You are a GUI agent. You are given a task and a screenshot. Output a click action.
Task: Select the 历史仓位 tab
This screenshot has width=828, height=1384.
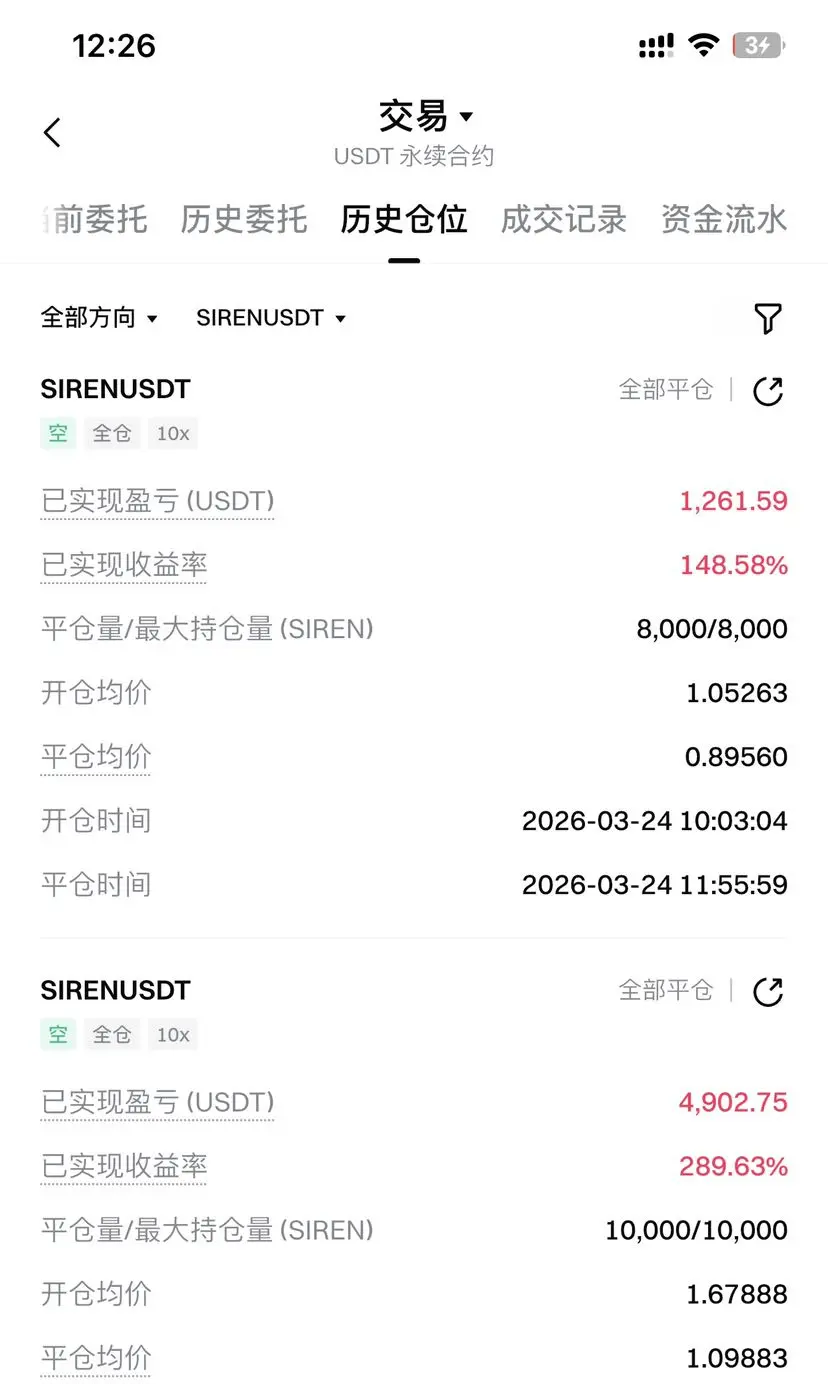(404, 219)
